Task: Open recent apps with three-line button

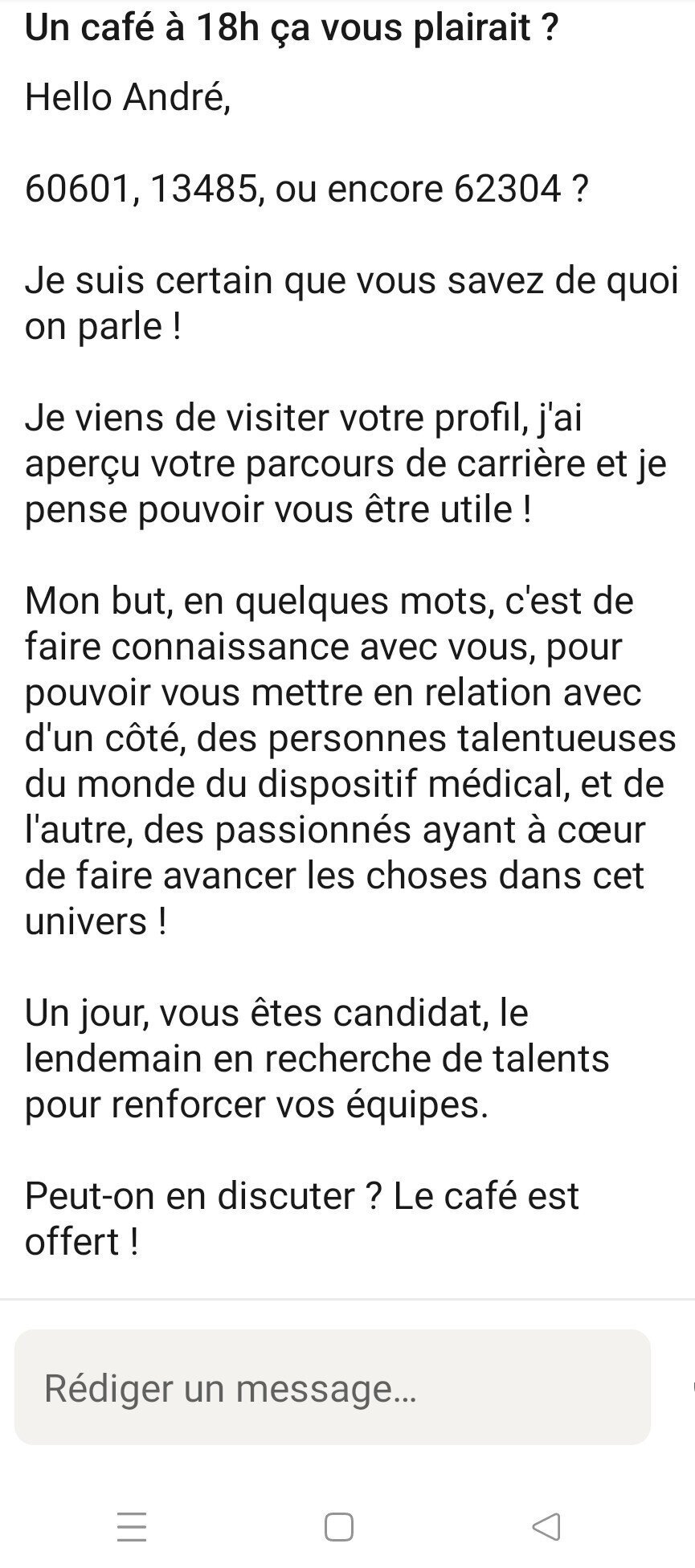Action: pos(132,1526)
